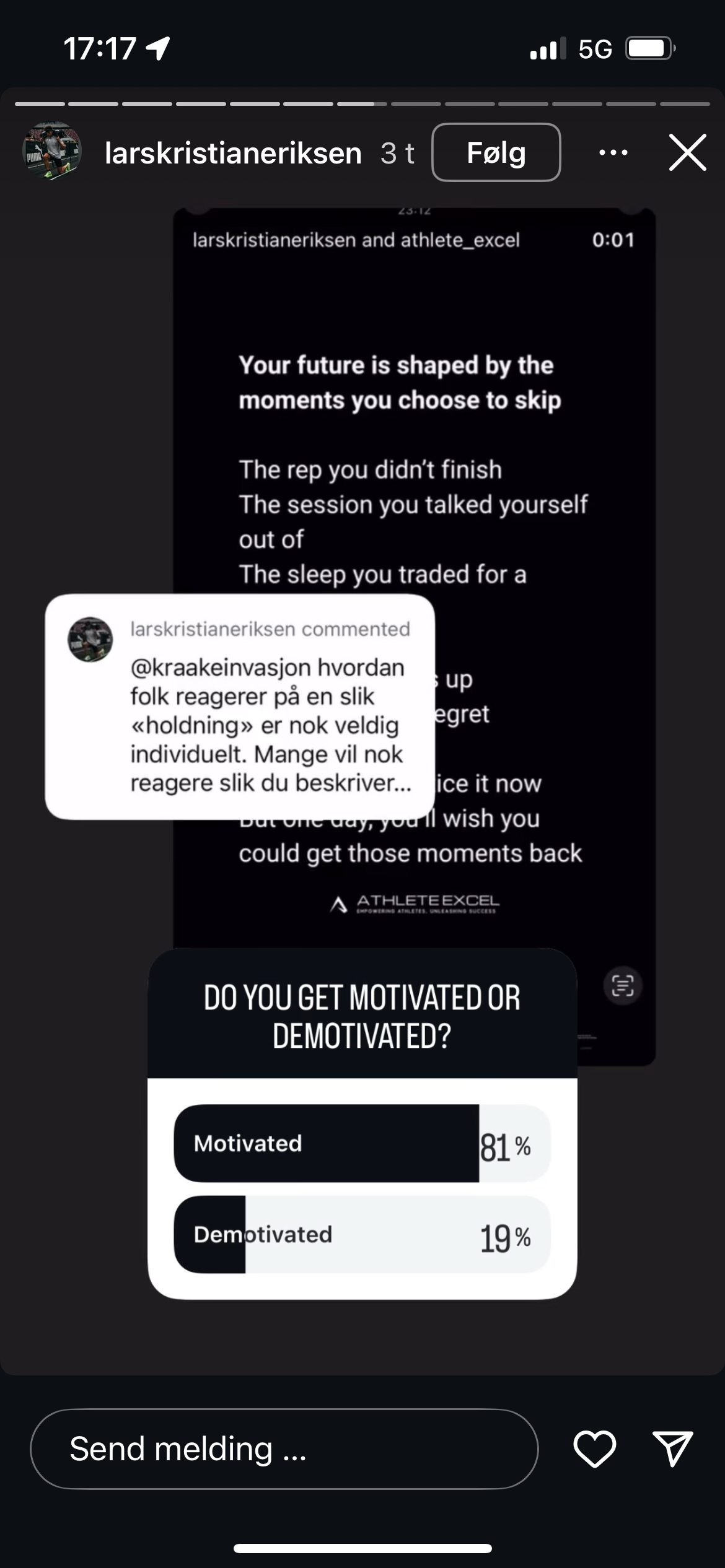Close the story with the X
725x1568 pixels.
coord(688,152)
